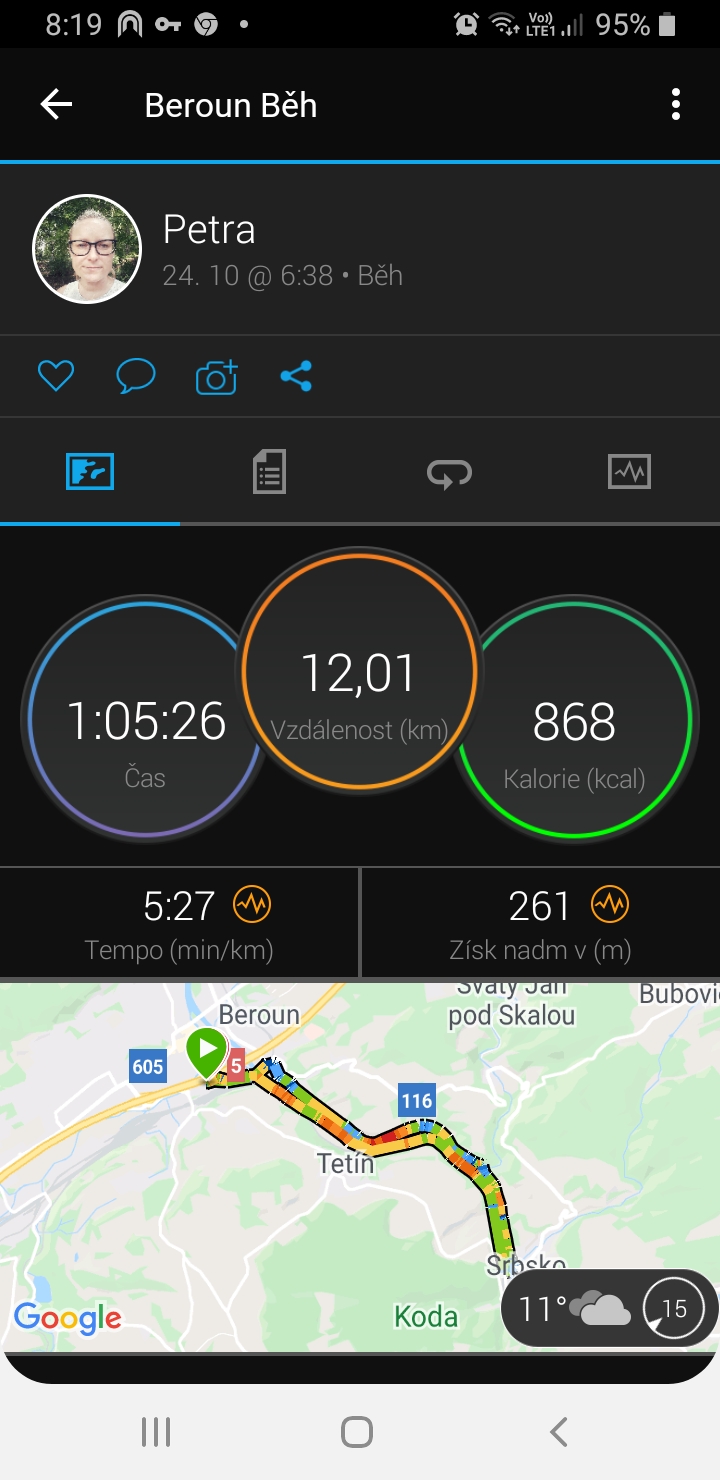This screenshot has height=1480, width=720.
Task: Open the Tempo chart icon
Action: coord(252,905)
